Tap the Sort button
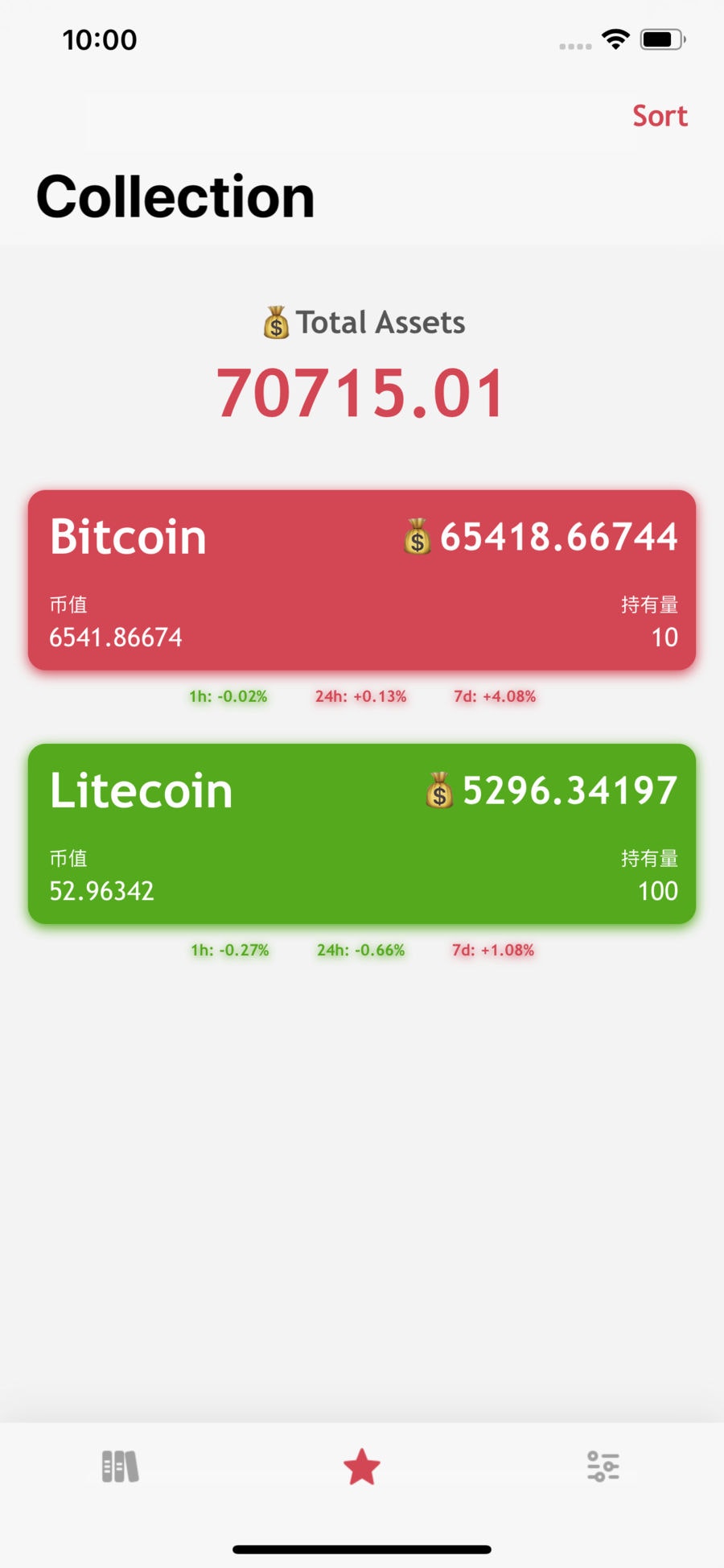 (x=660, y=116)
